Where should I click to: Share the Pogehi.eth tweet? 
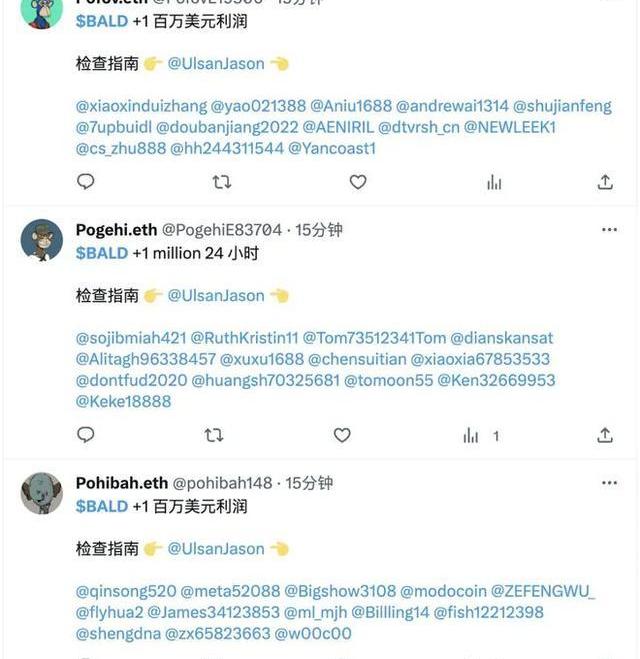tap(605, 435)
